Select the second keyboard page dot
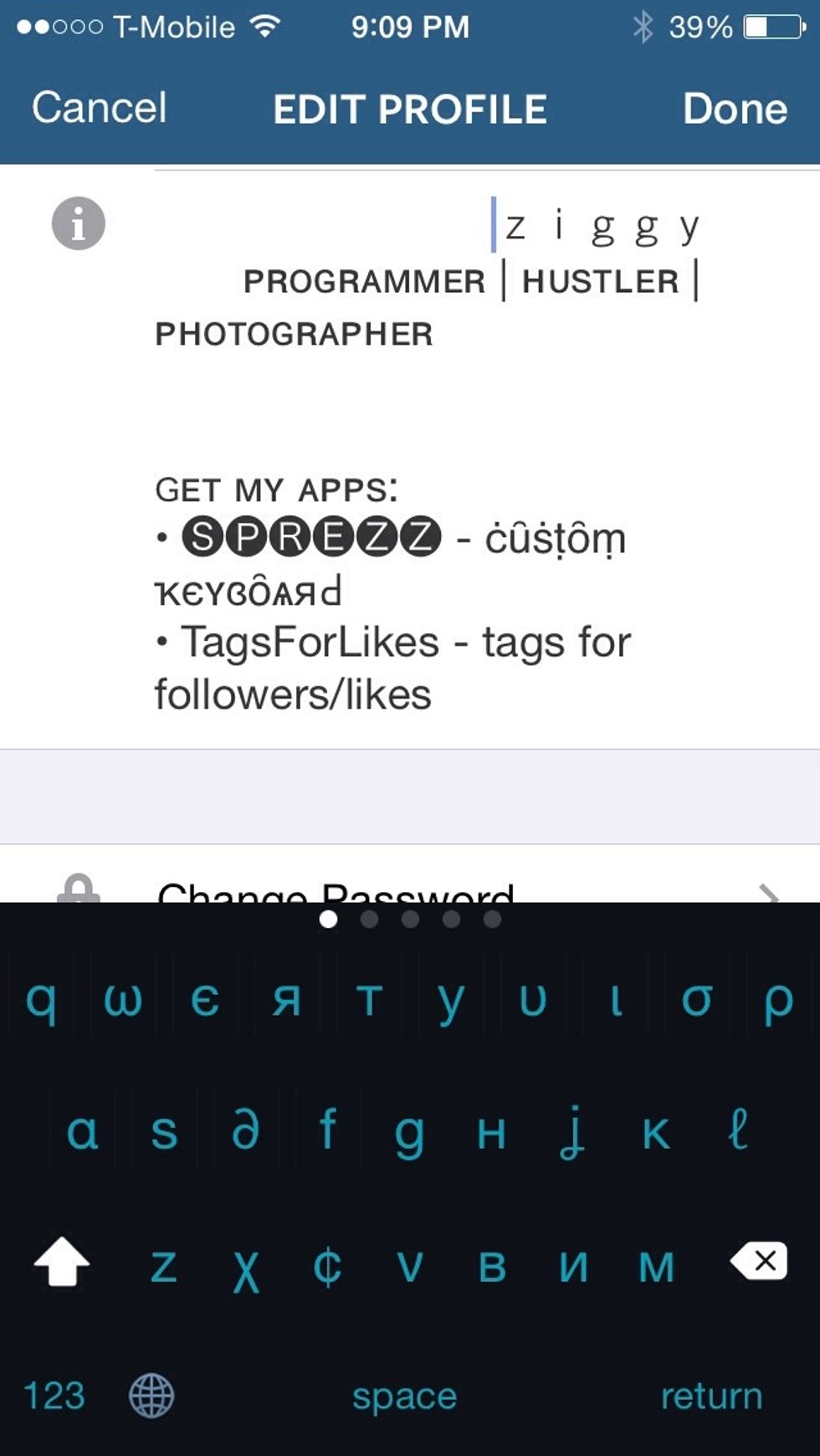Viewport: 820px width, 1456px height. click(x=369, y=918)
